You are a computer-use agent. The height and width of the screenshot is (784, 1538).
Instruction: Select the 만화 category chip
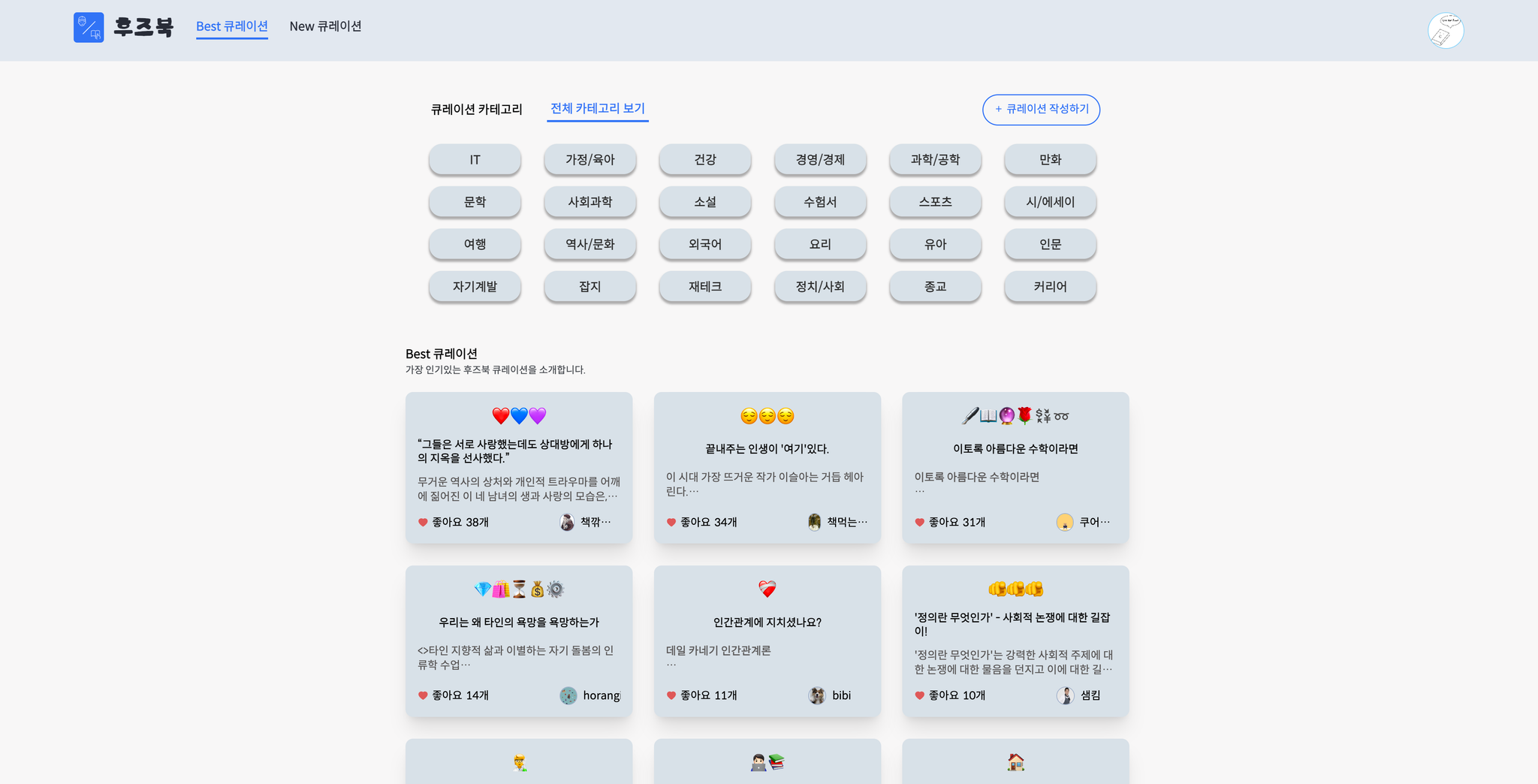click(1050, 160)
